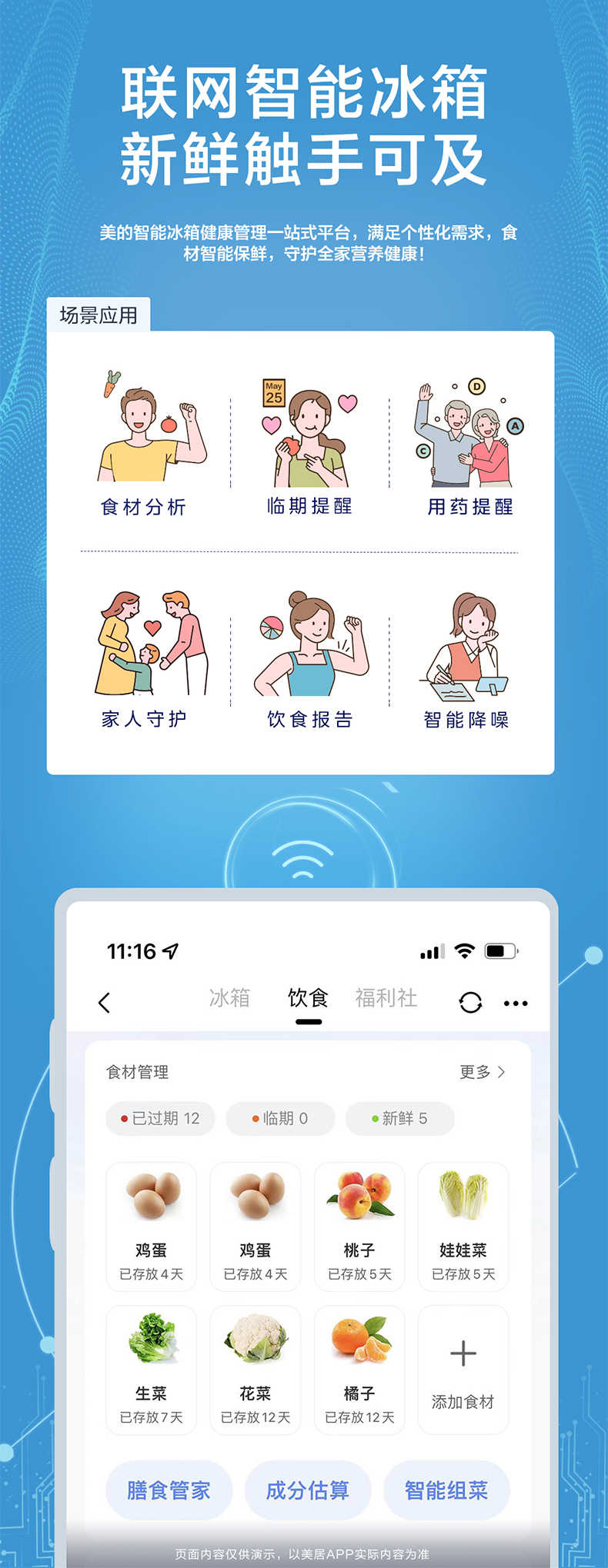608x1568 pixels.
Task: Tap the 智能组菜 button
Action: [x=446, y=1490]
